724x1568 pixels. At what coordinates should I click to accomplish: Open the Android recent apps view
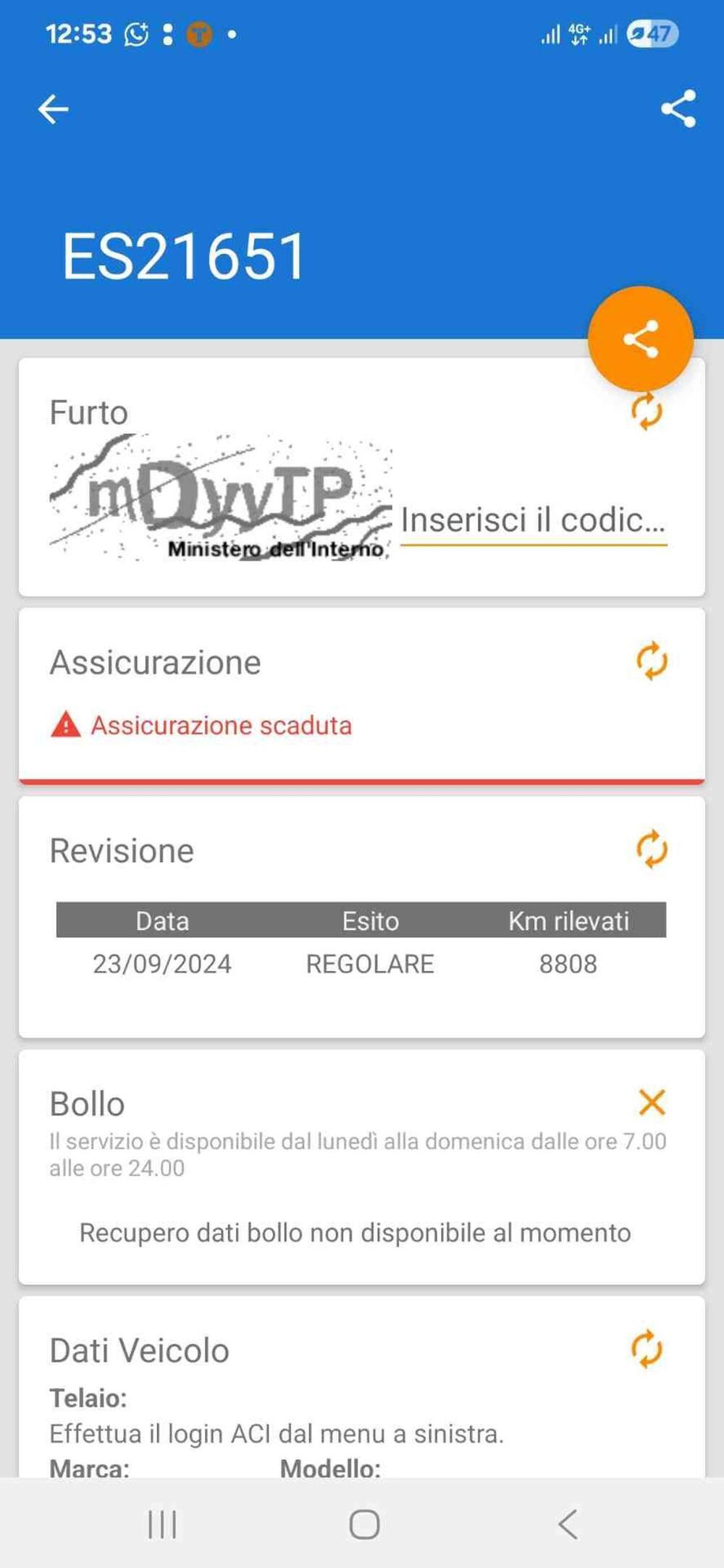tap(161, 1525)
